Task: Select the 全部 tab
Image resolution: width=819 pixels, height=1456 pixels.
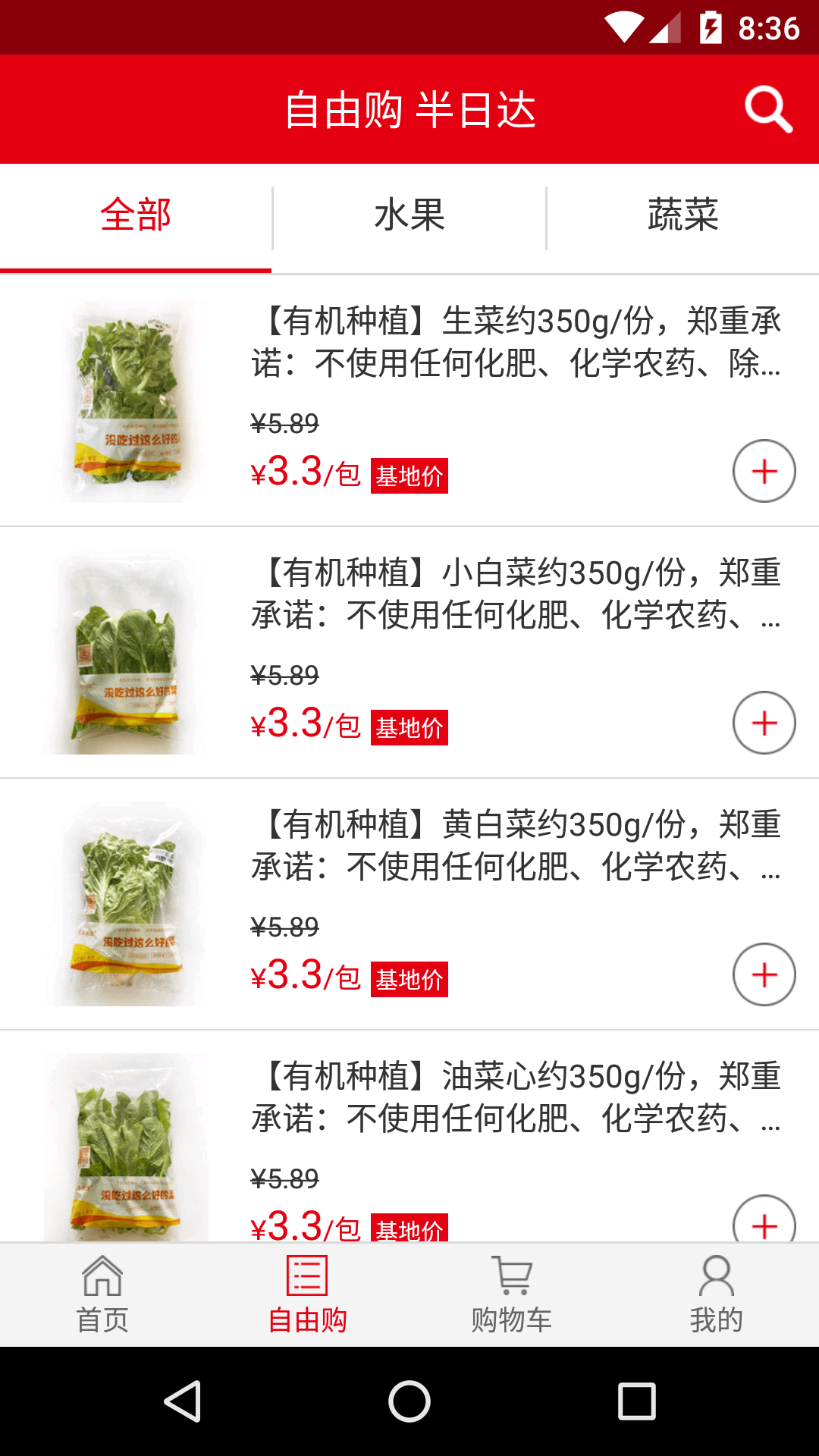Action: coord(136,216)
